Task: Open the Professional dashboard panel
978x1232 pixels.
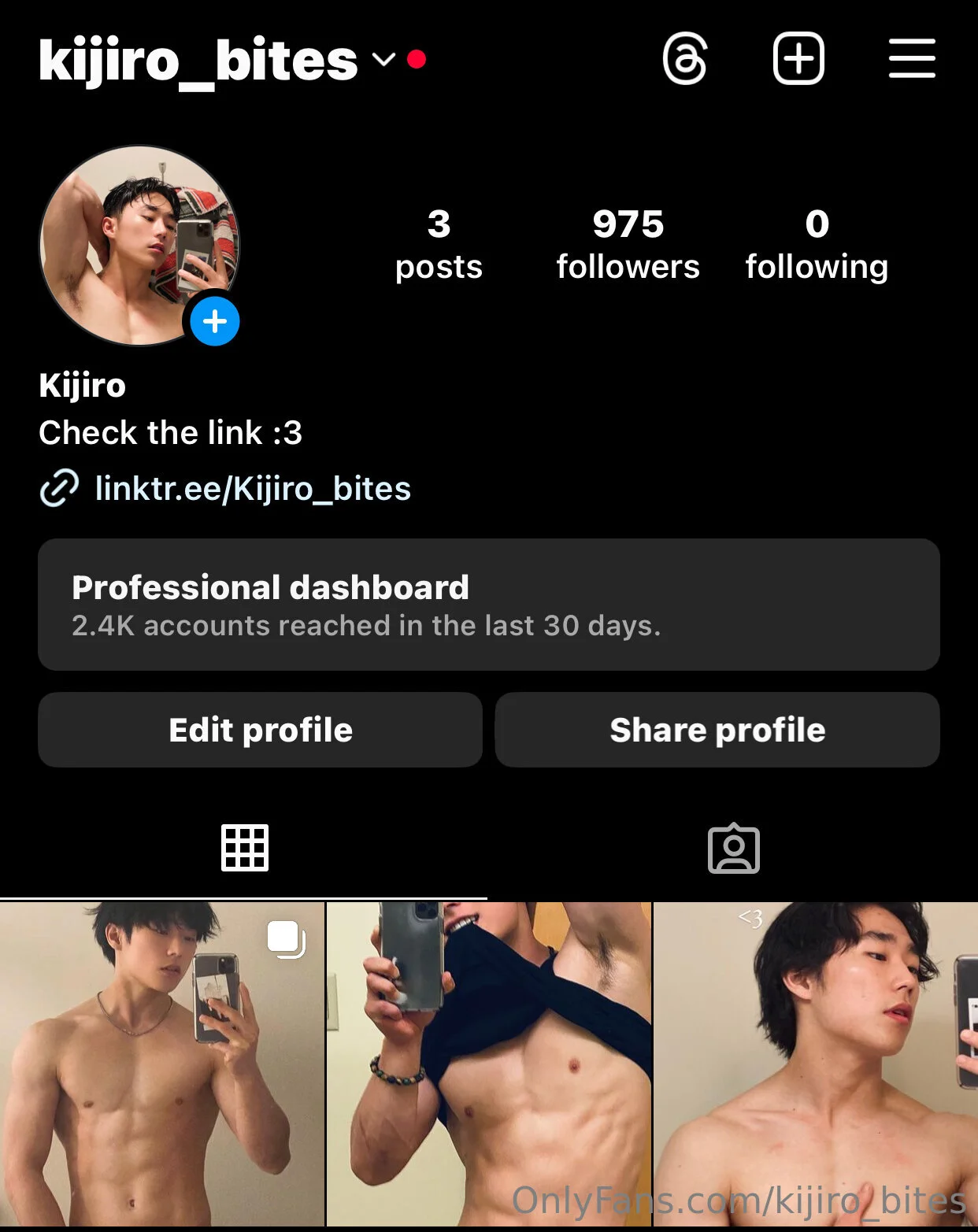Action: click(x=489, y=604)
